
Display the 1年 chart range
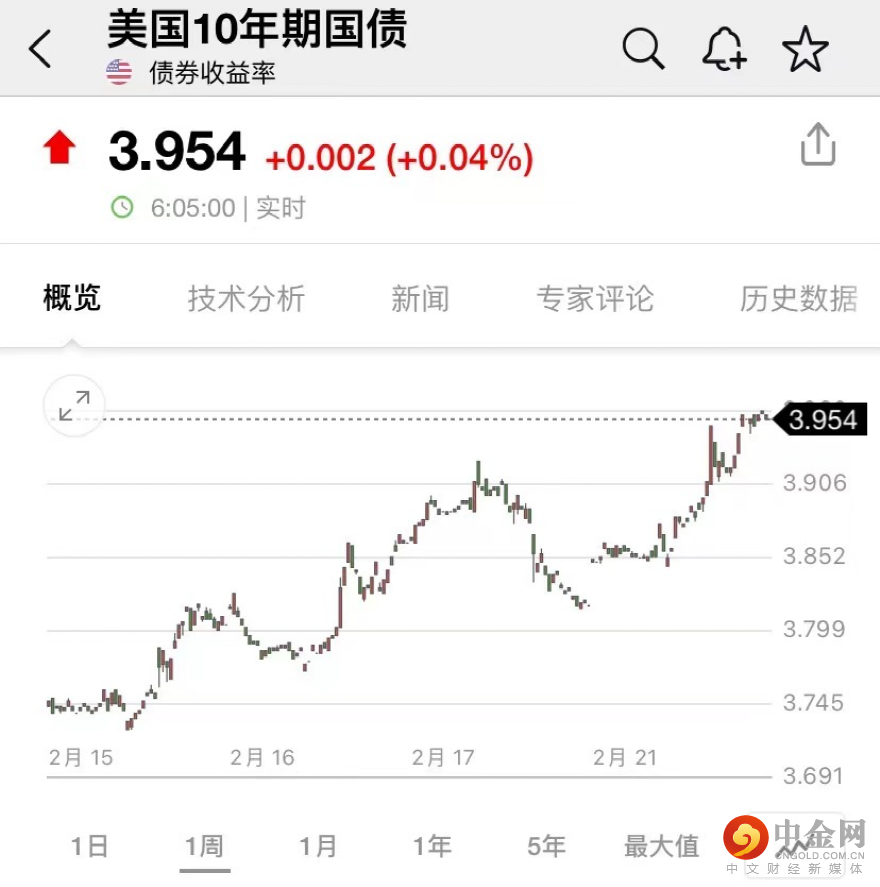click(x=432, y=846)
